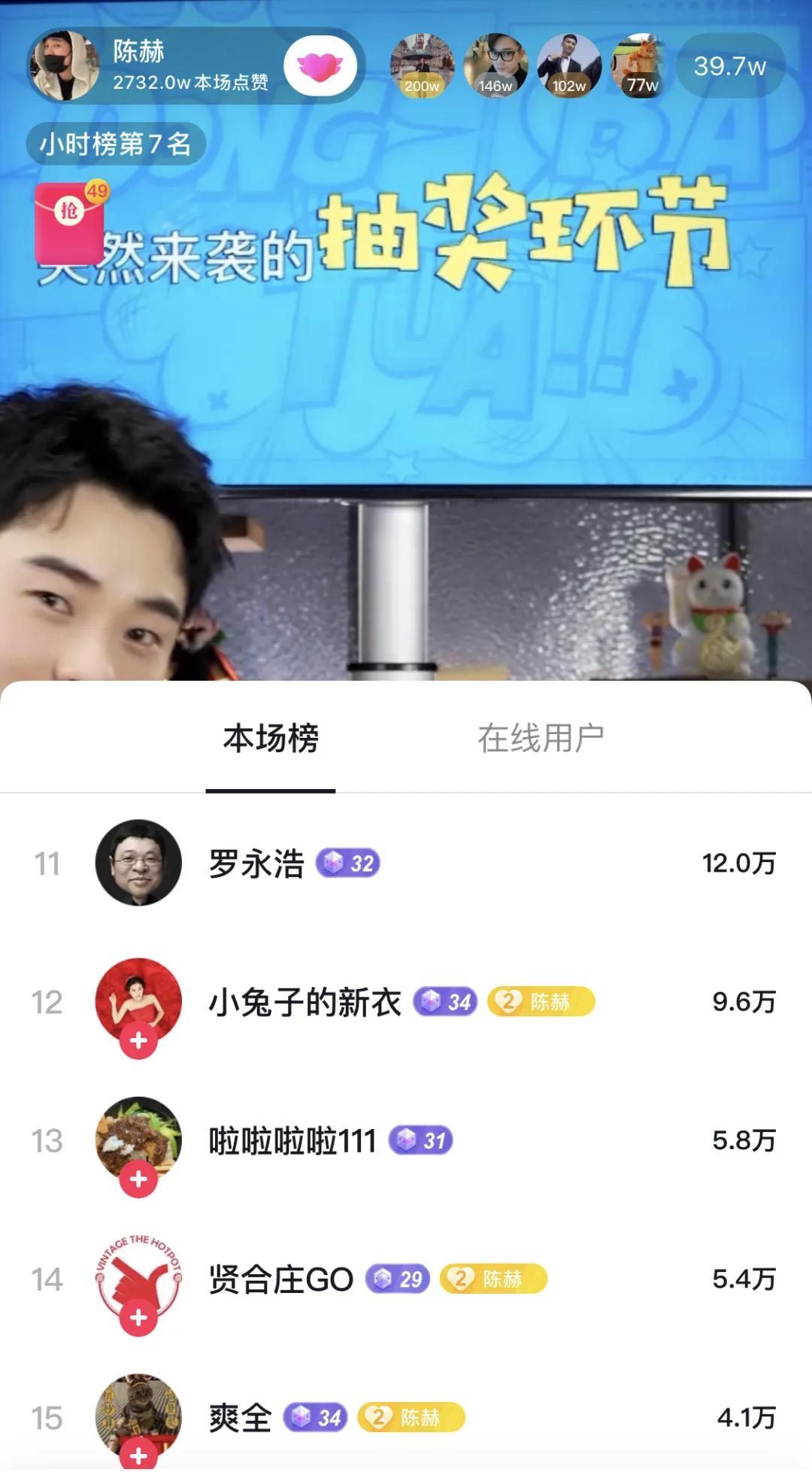Grab the red envelope marked 抢
This screenshot has width=812, height=1472.
[70, 223]
